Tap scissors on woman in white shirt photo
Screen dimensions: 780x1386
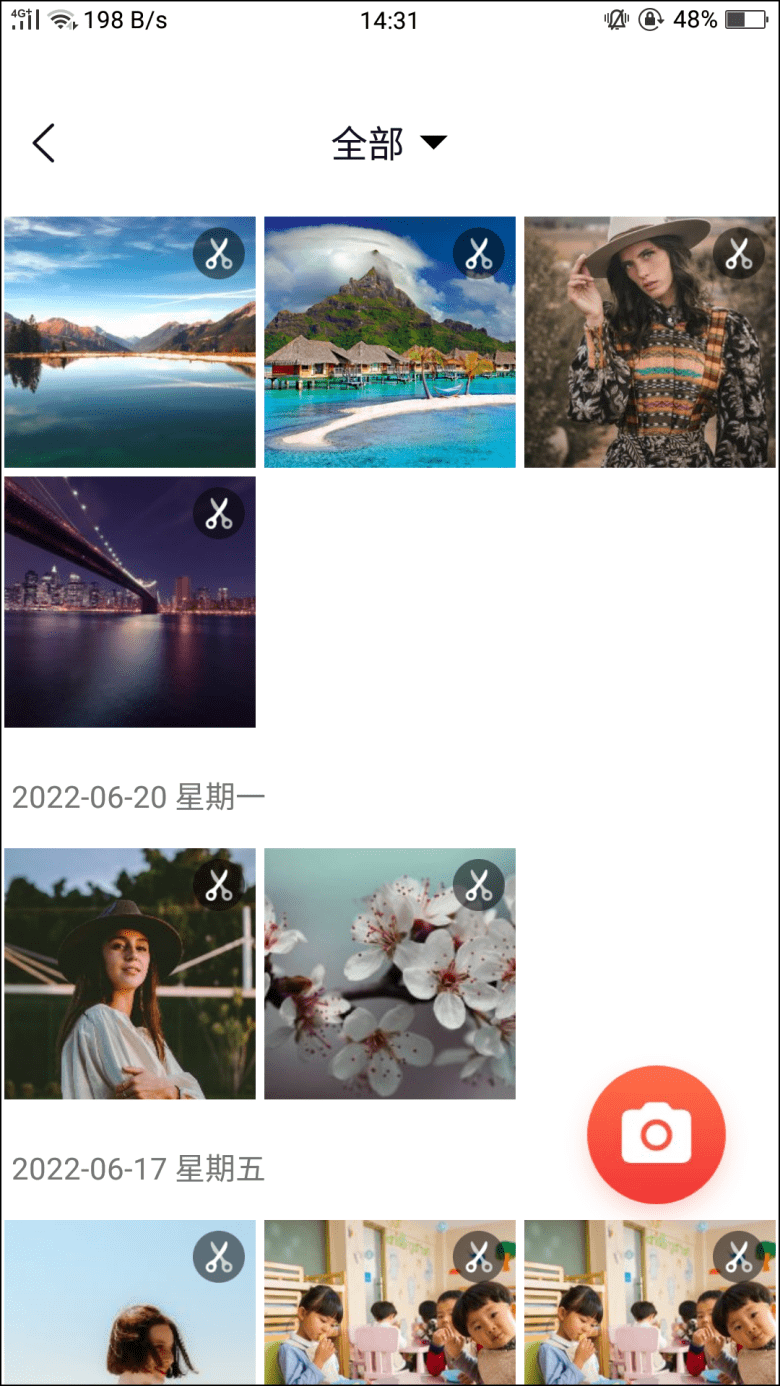pos(218,885)
